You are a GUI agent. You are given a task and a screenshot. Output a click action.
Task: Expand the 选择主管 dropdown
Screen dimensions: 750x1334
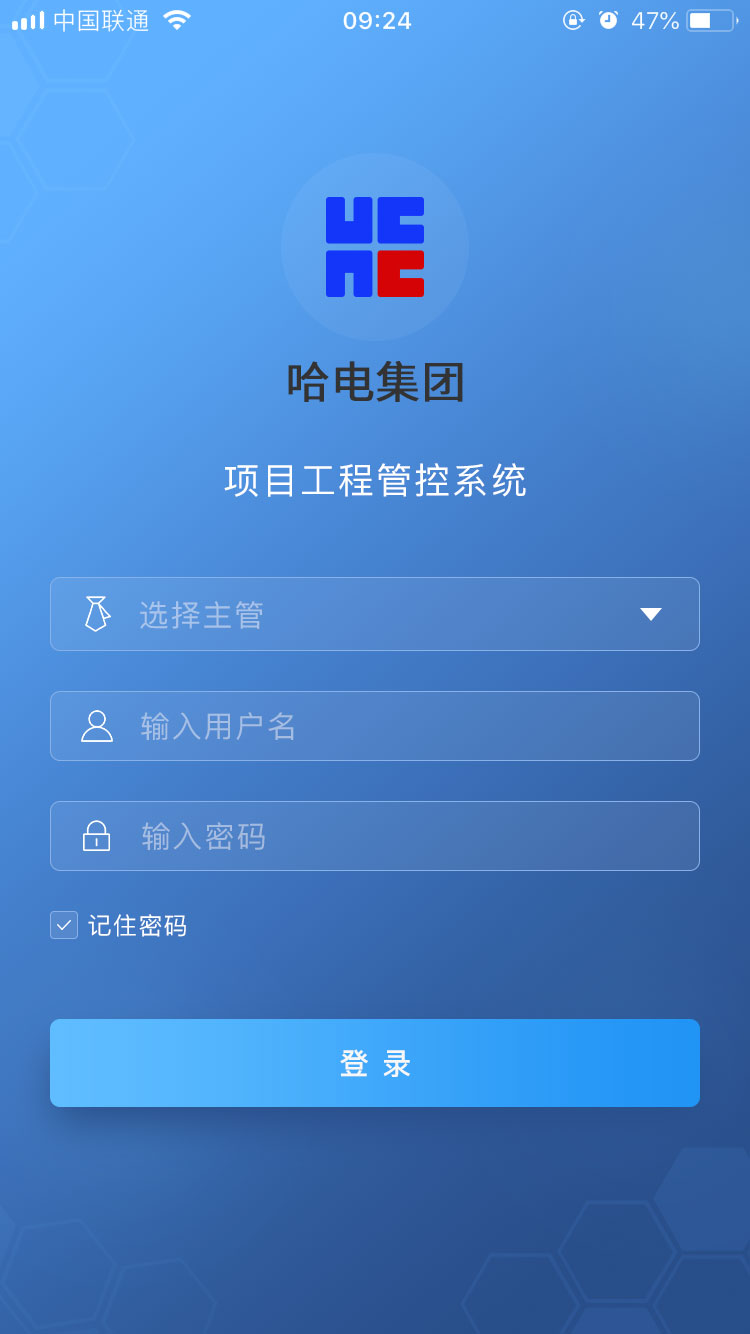point(374,614)
